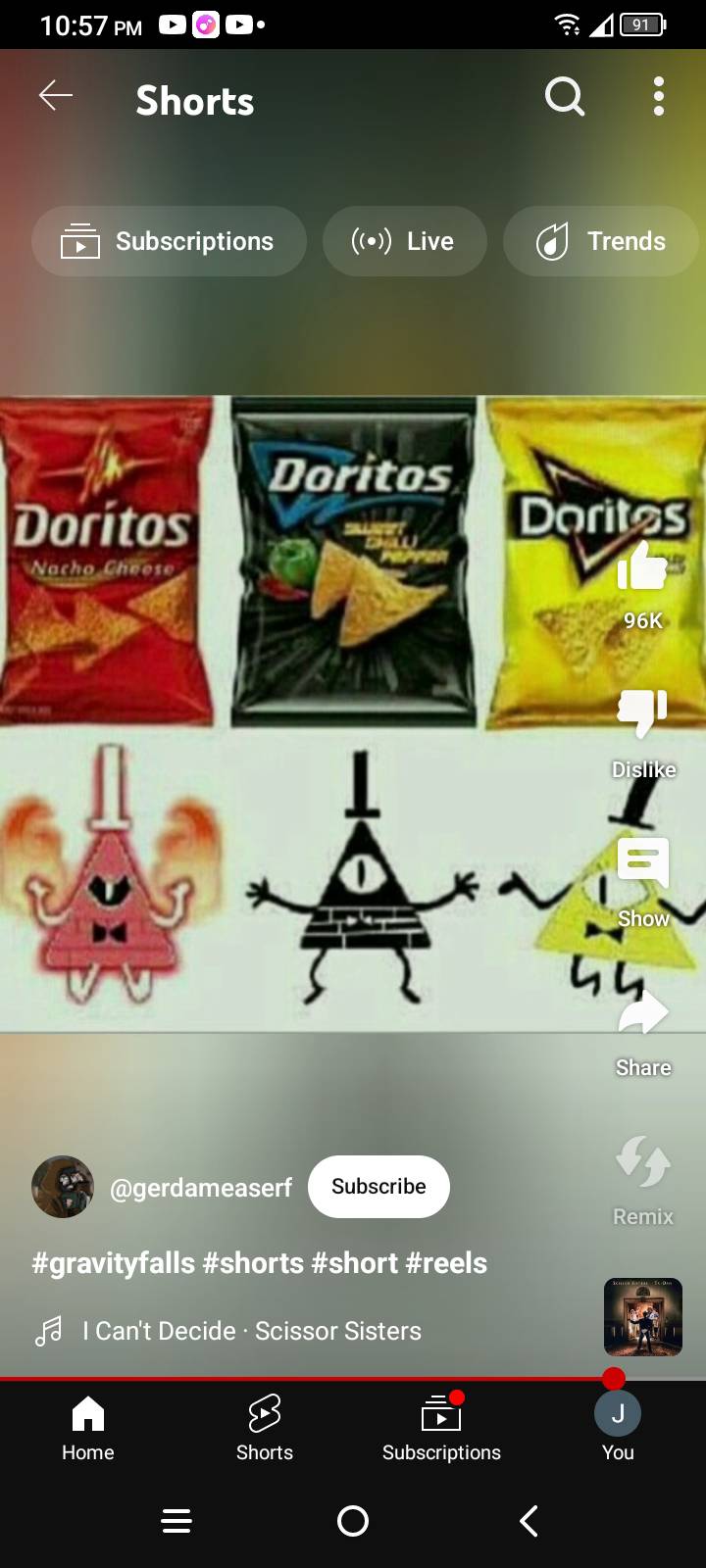Open the search icon in Shorts
Image resolution: width=706 pixels, height=1568 pixels.
pyautogui.click(x=565, y=96)
